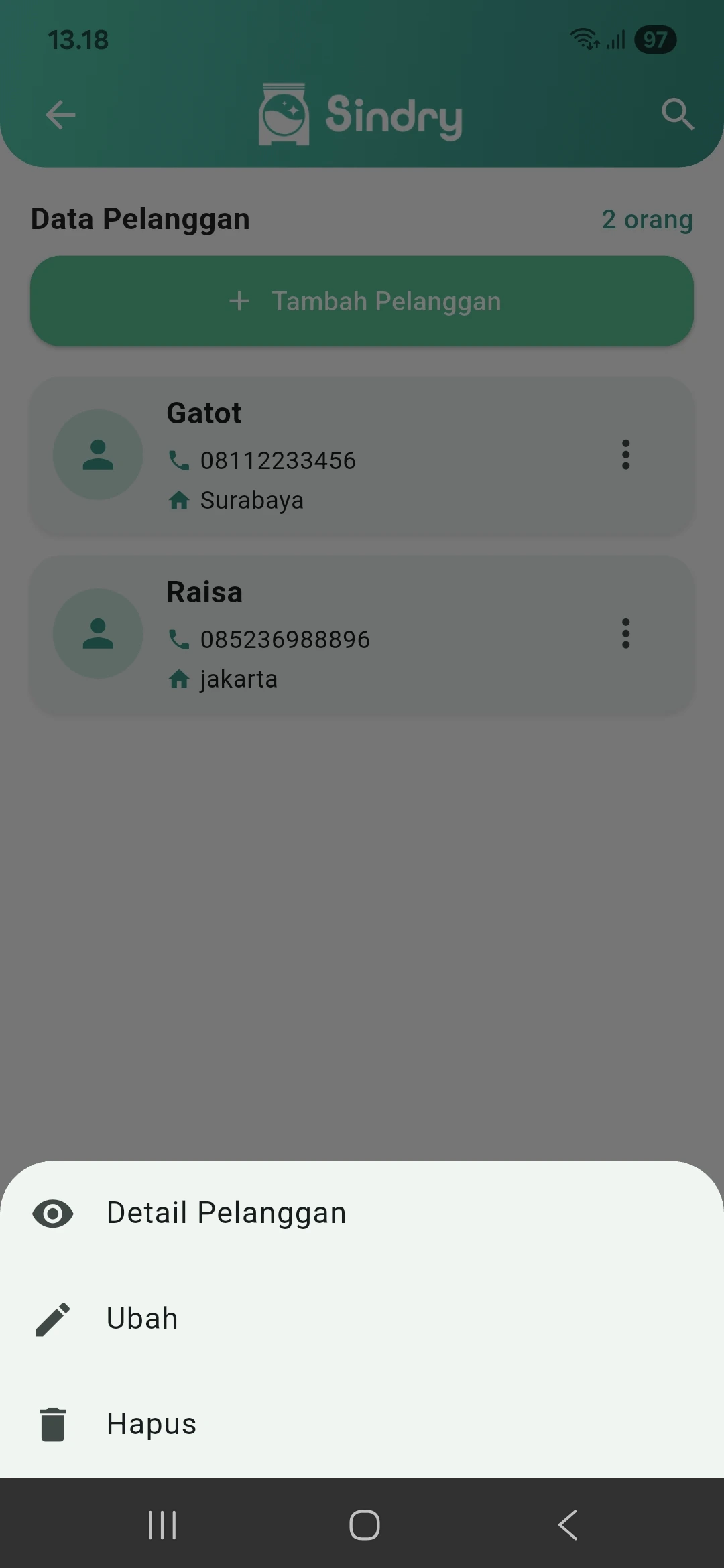Click the trash icon beside Hapus

pyautogui.click(x=53, y=1423)
